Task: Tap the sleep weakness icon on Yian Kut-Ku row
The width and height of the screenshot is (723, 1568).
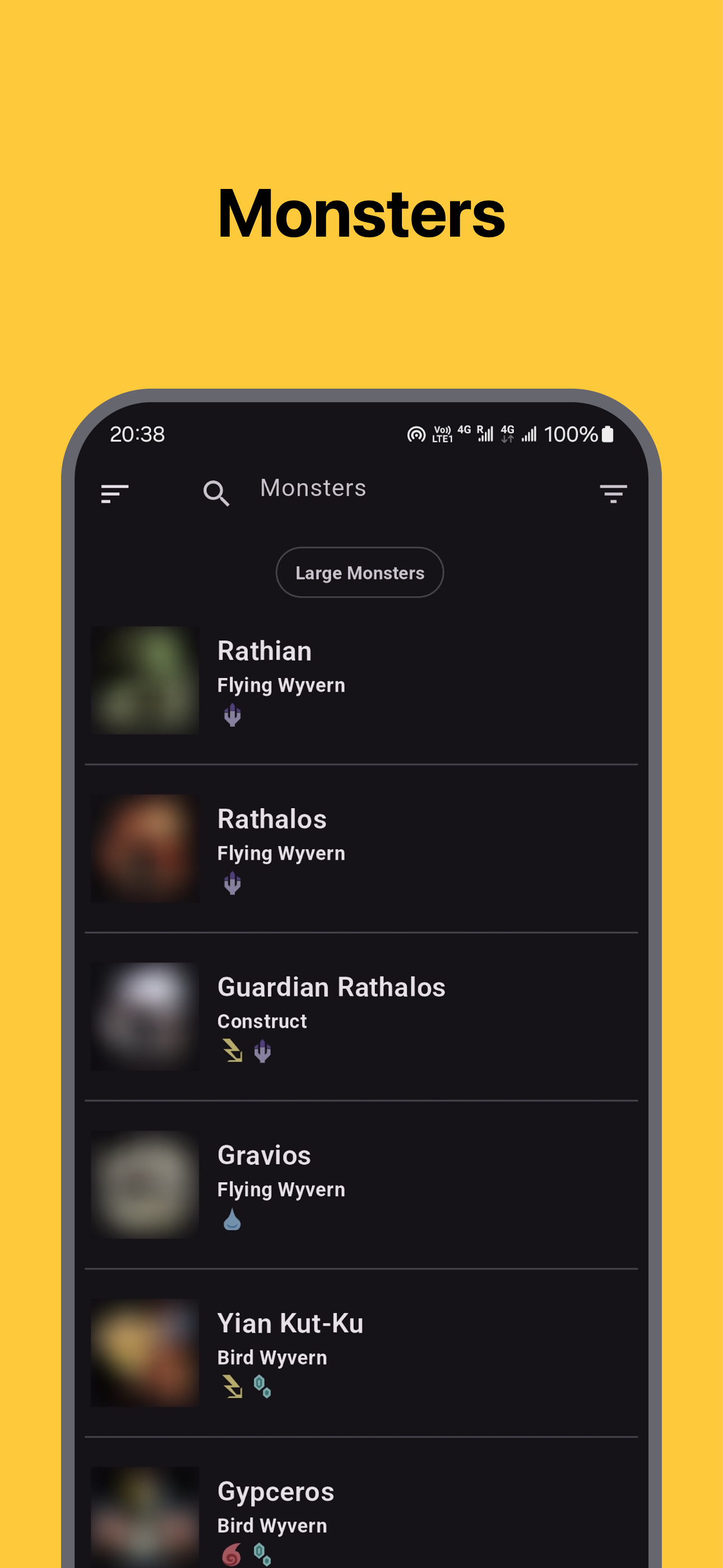Action: [x=263, y=1390]
